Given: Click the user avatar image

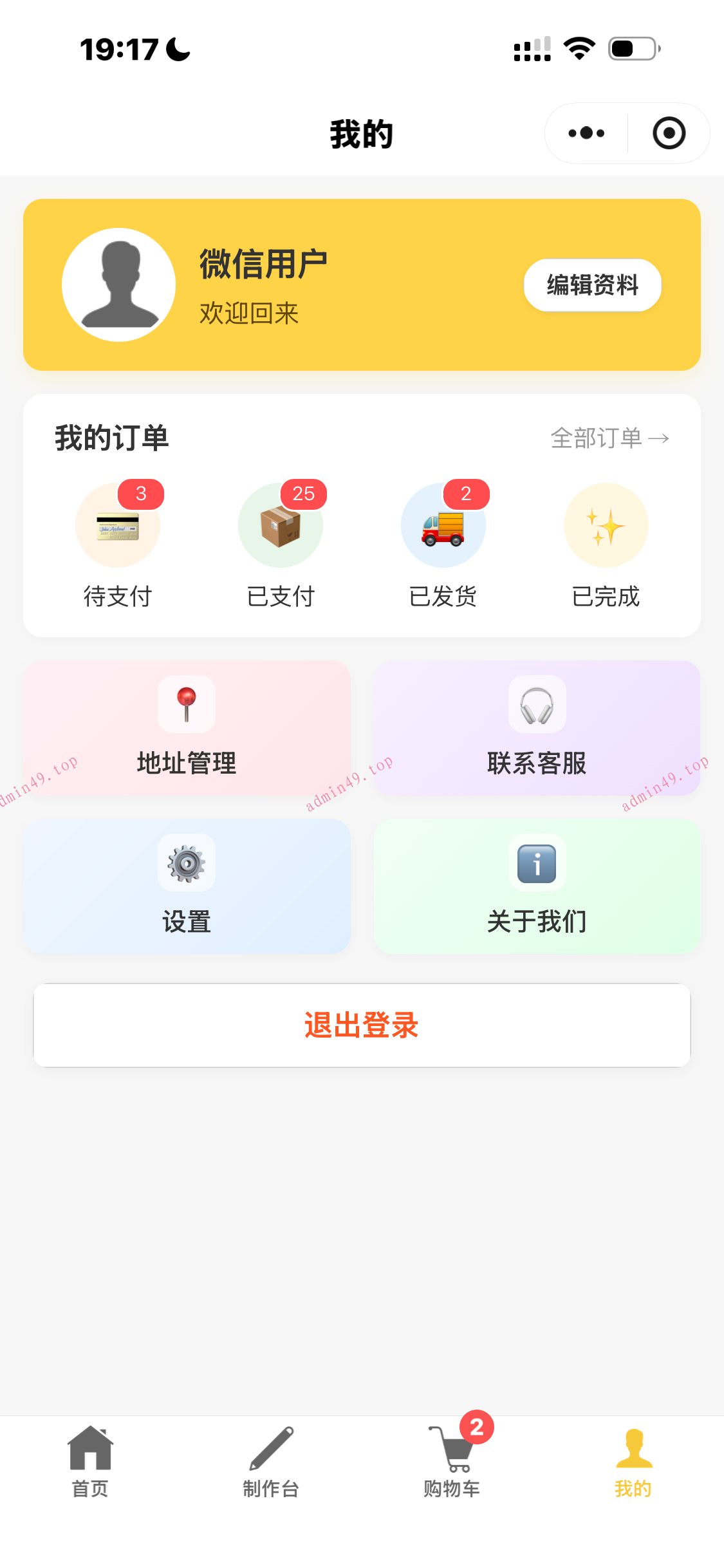Looking at the screenshot, I should (x=118, y=285).
